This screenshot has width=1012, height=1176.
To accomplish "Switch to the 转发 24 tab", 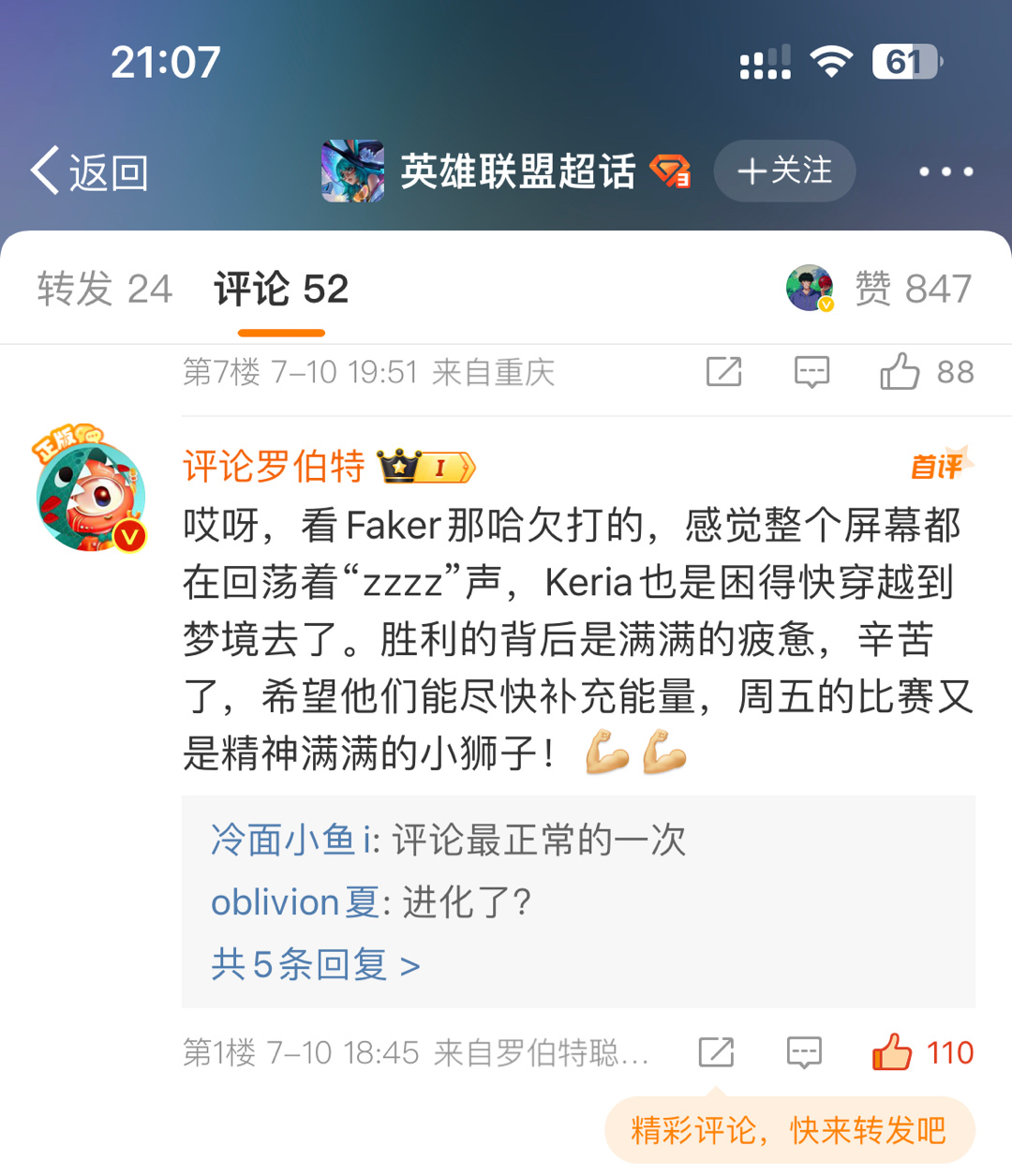I will coord(104,289).
